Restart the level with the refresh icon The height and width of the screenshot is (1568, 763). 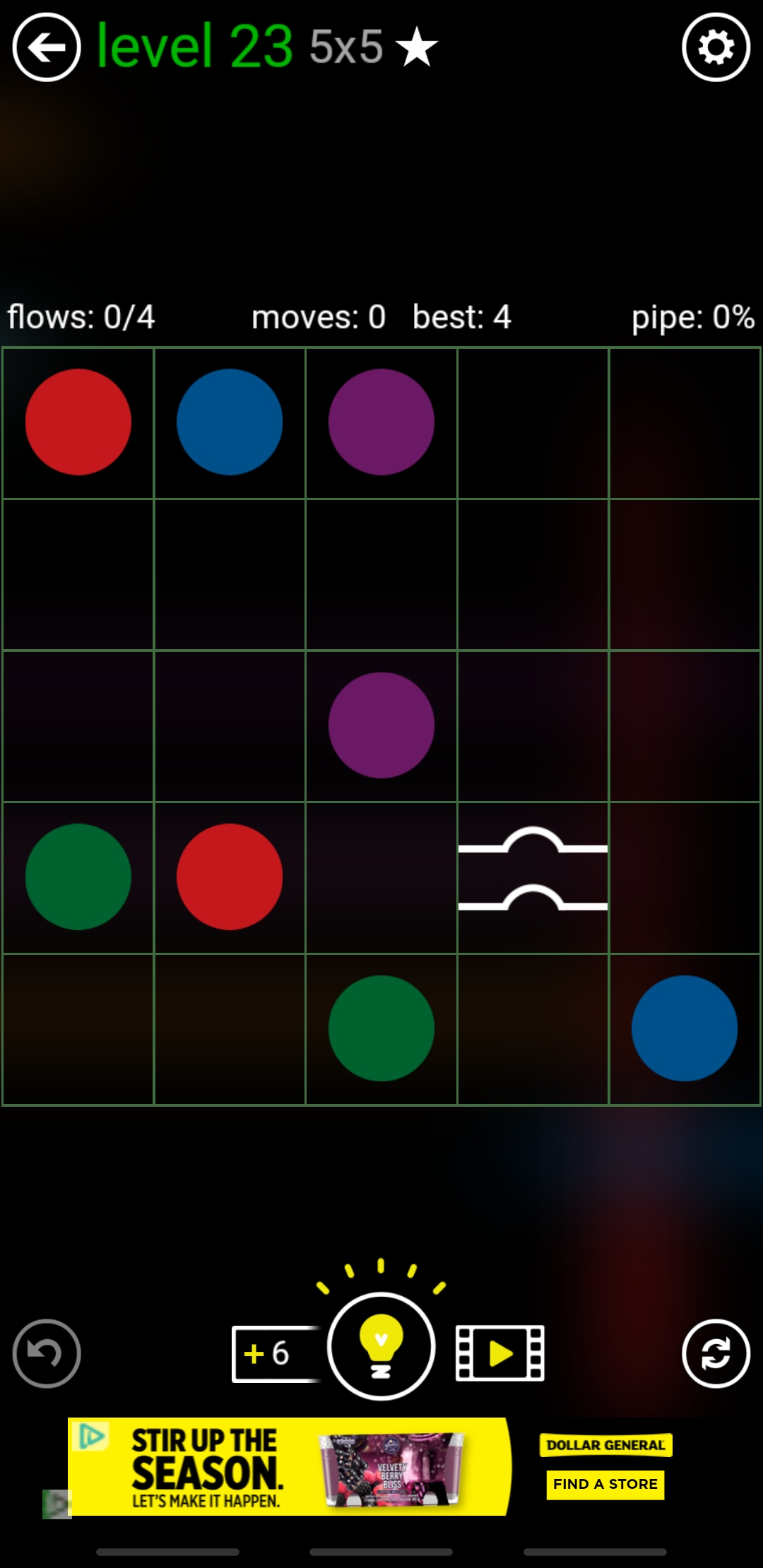[x=716, y=1353]
